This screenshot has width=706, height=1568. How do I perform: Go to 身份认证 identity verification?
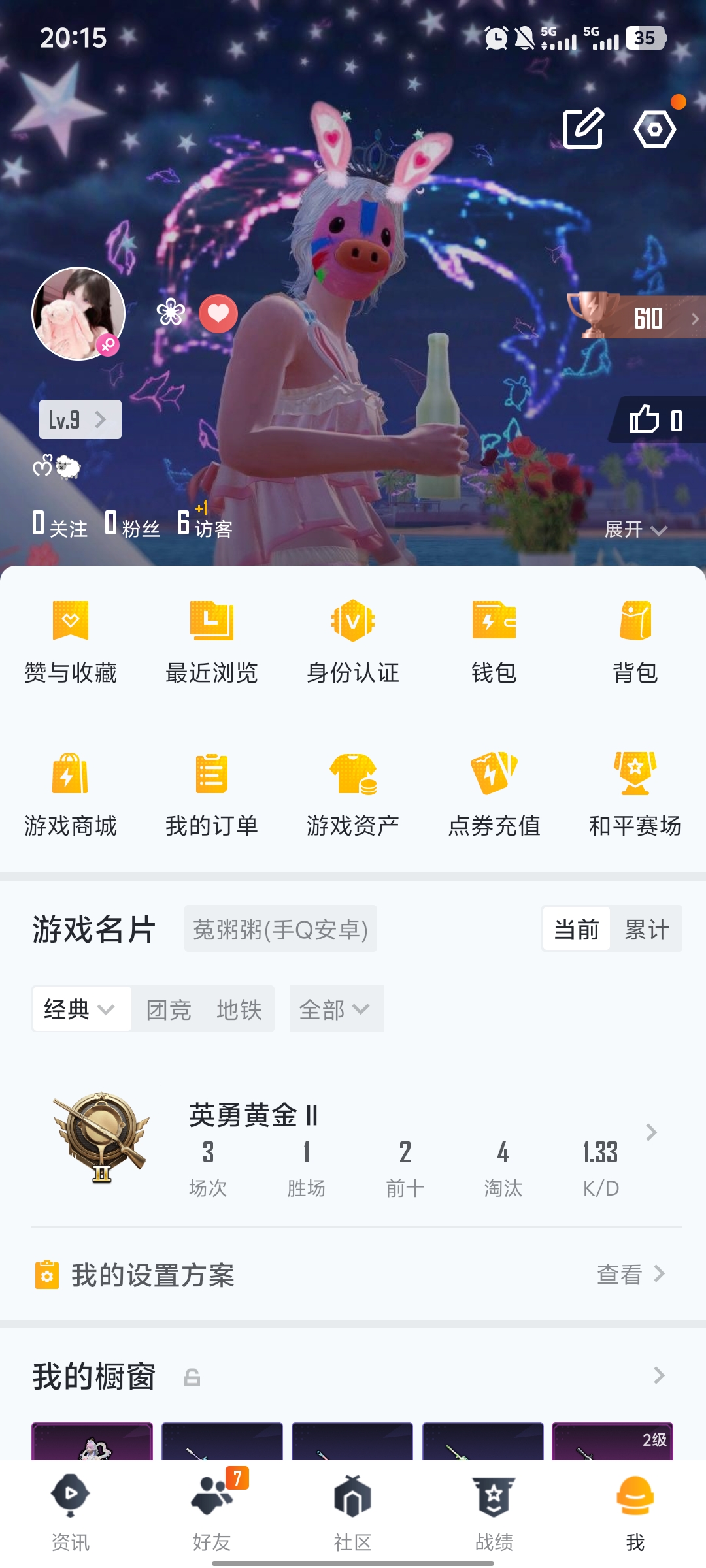(x=353, y=642)
